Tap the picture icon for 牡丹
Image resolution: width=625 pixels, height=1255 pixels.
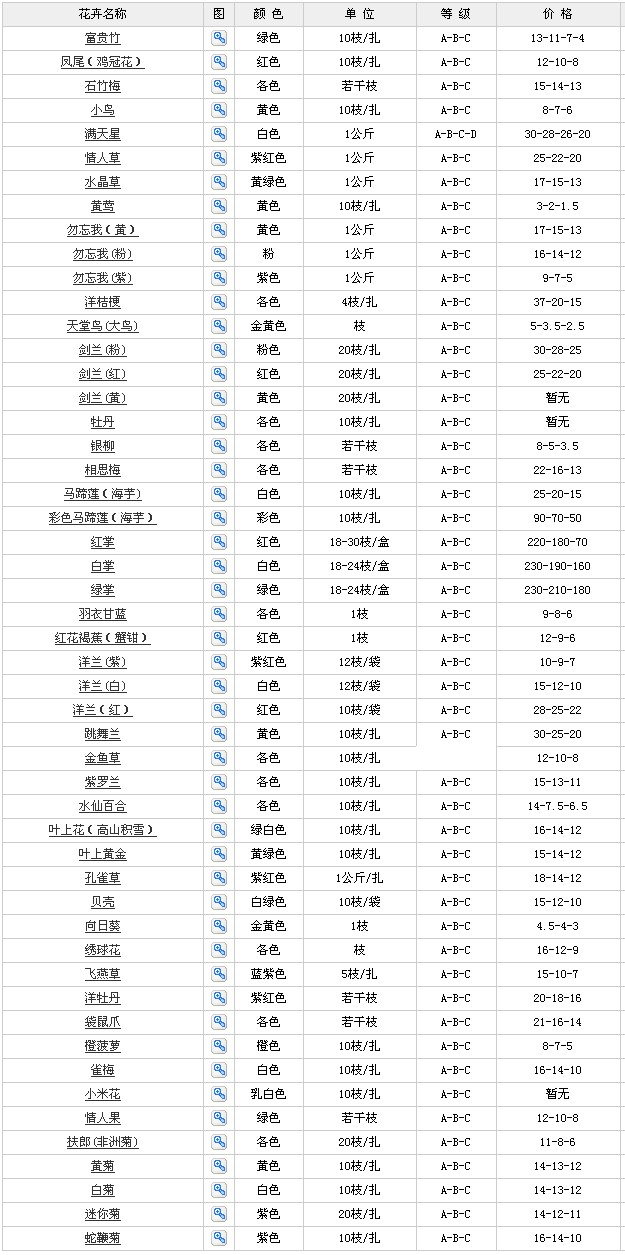[219, 422]
